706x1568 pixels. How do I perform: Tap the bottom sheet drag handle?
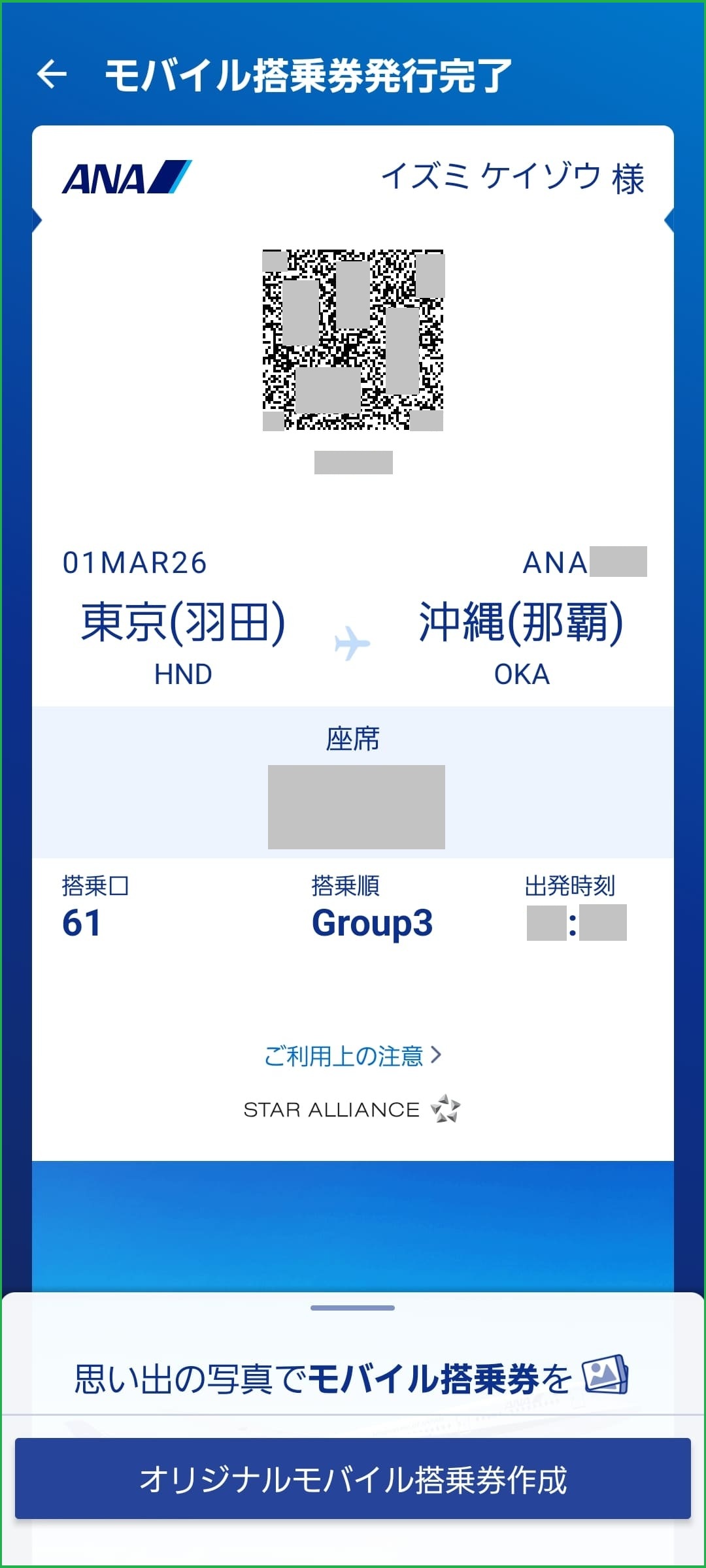coord(353,1307)
